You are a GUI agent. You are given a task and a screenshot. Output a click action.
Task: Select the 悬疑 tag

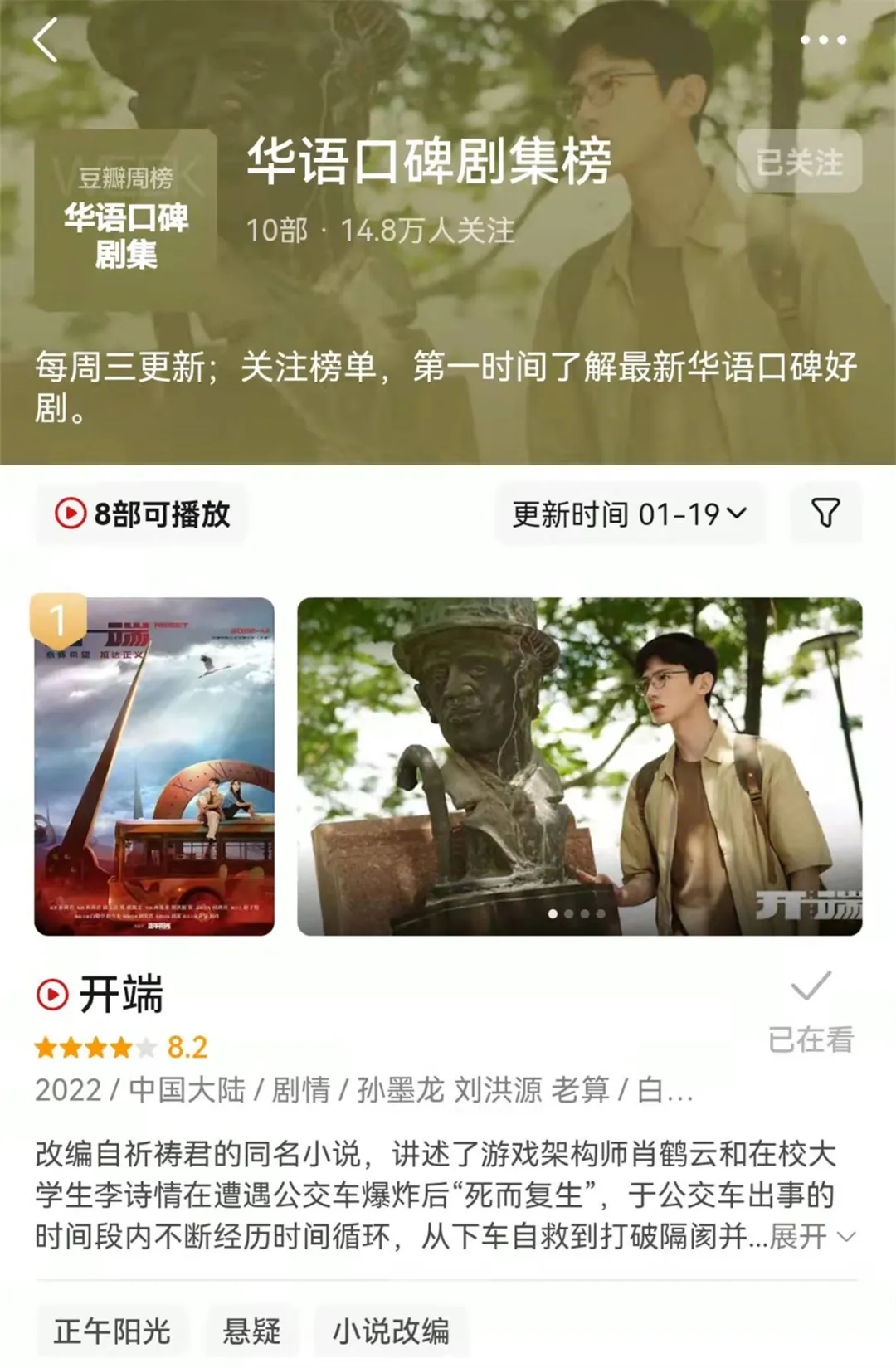[251, 1331]
